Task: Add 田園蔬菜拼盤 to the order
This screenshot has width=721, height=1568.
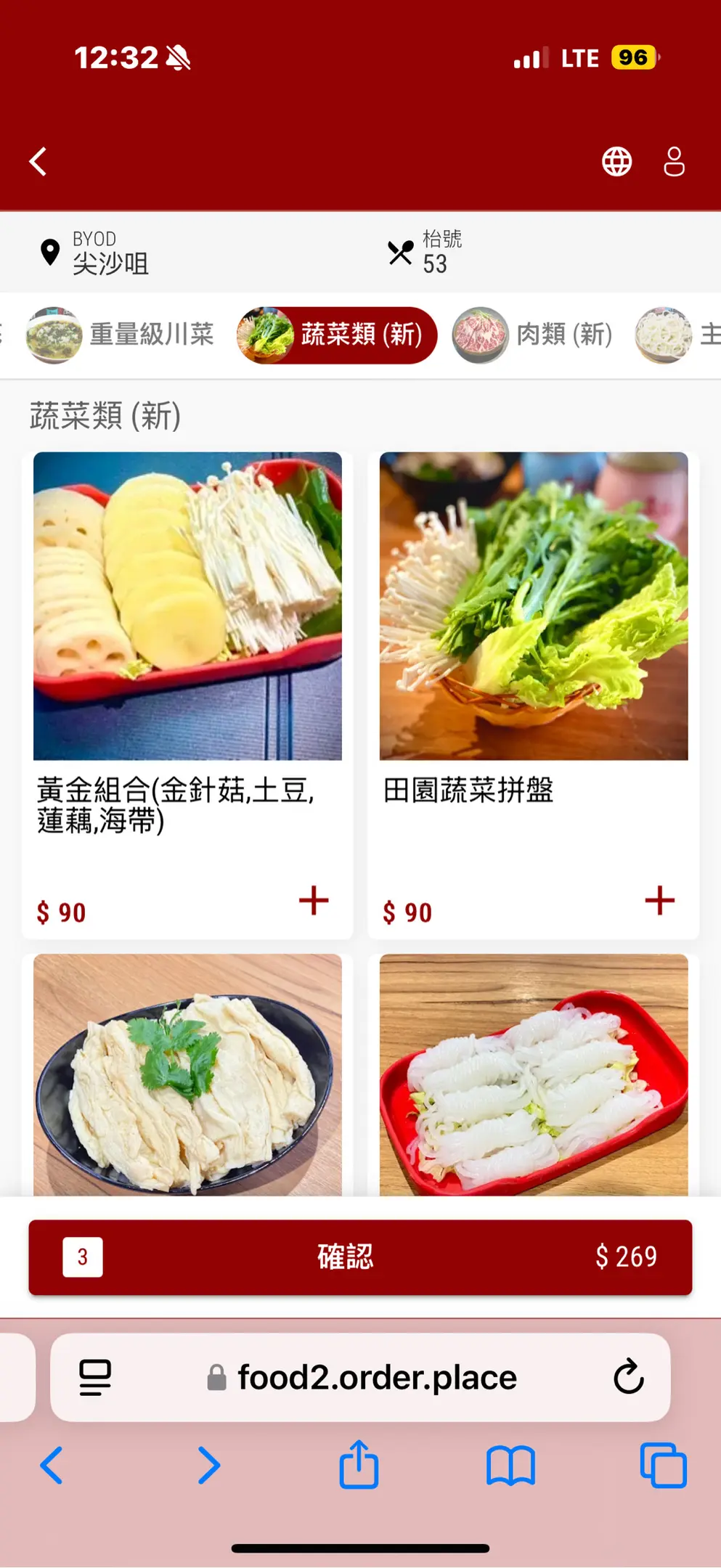Action: click(659, 900)
